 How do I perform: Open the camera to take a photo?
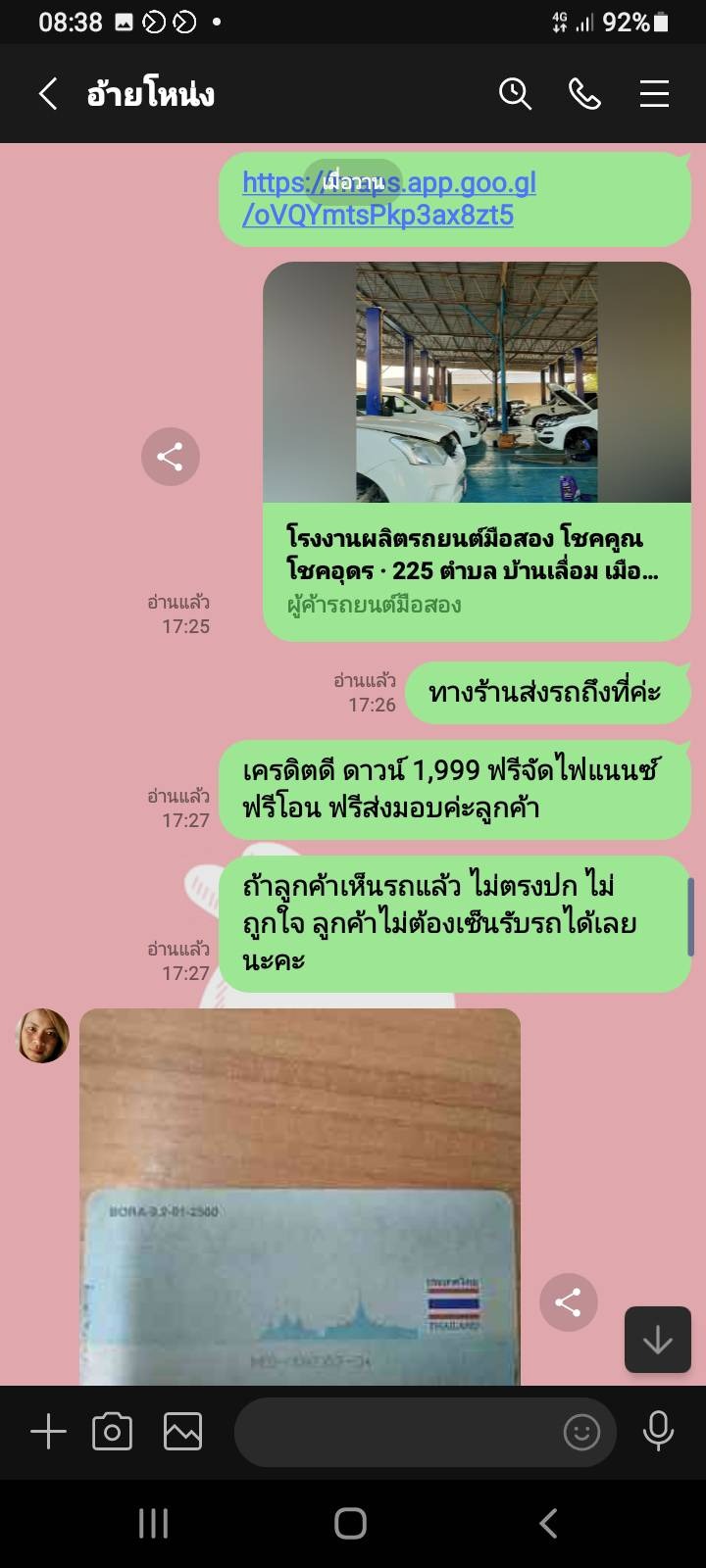pyautogui.click(x=112, y=1432)
